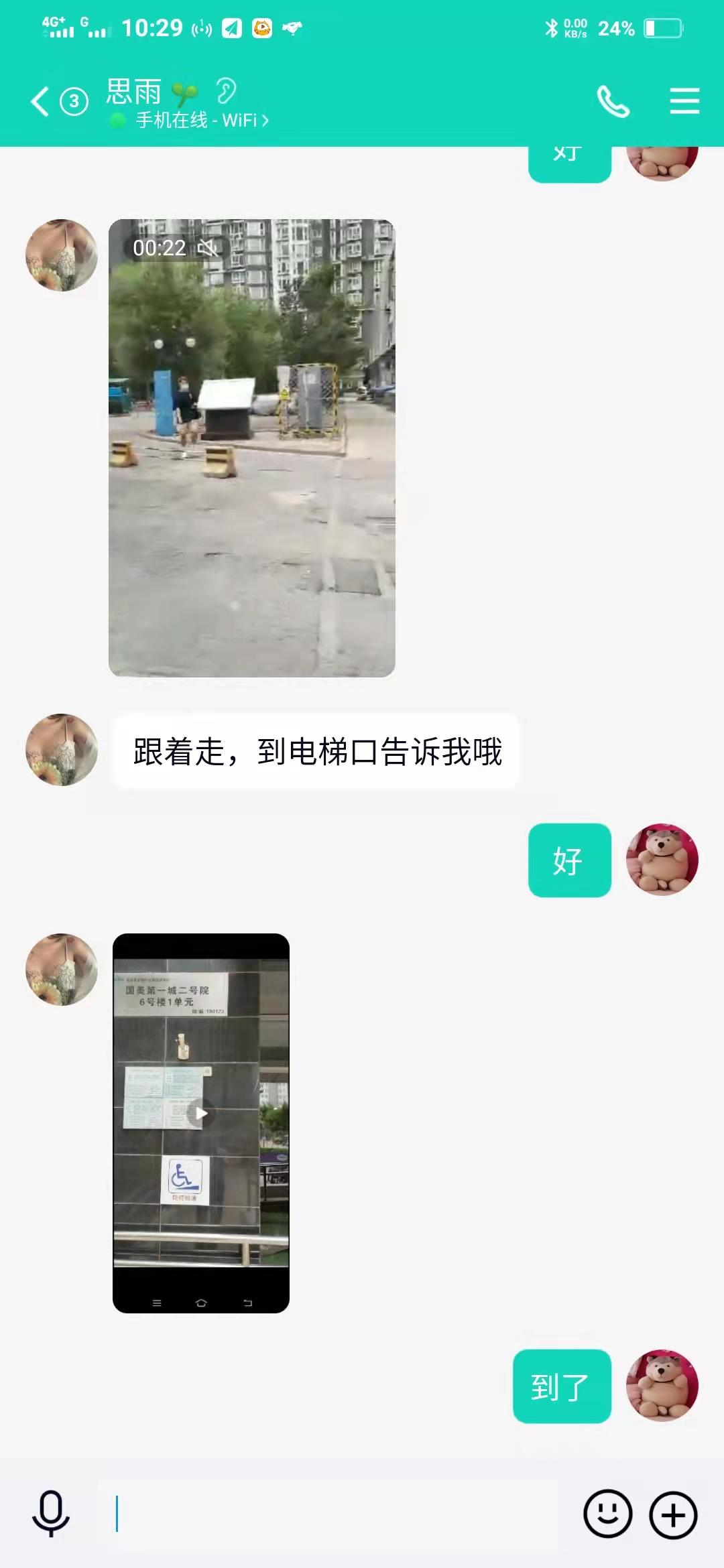Play the video showing 6号楼1单元 sign

coord(200,1114)
